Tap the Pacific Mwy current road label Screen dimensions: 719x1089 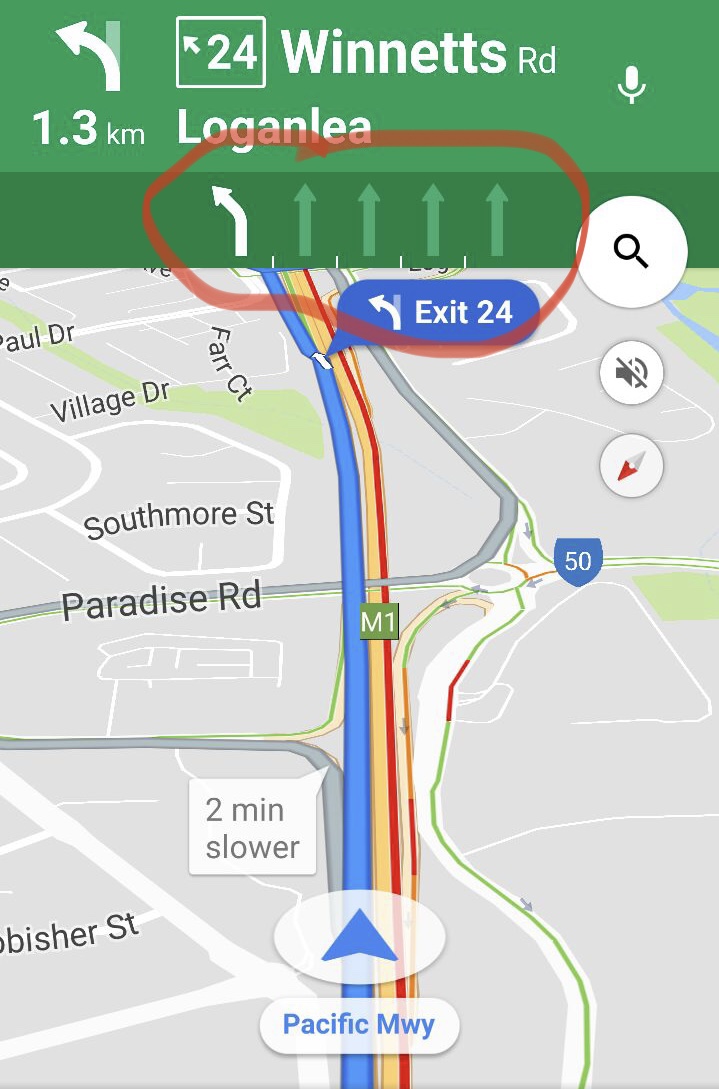coord(359,1025)
